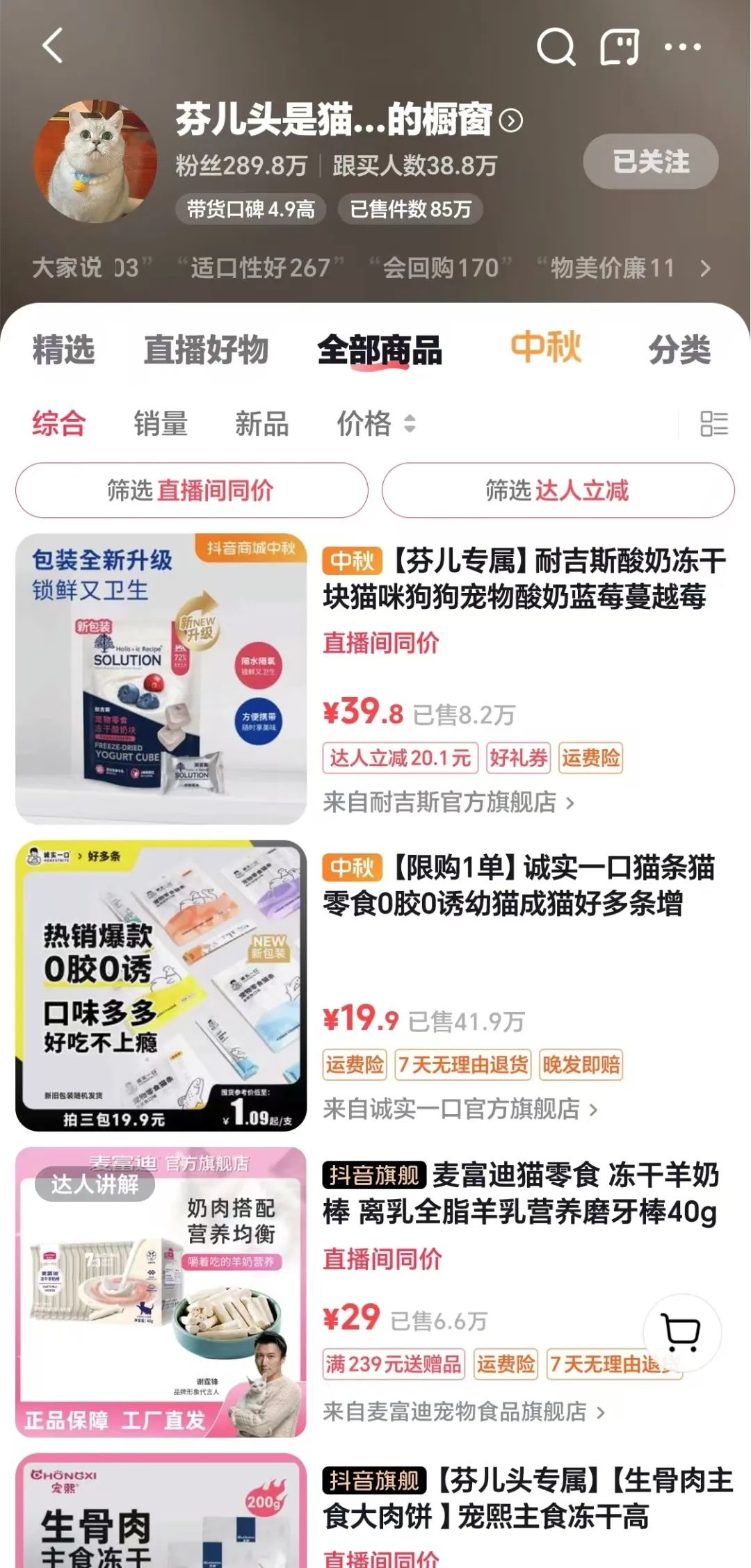751x1568 pixels.
Task: Switch to the 直播好物 tab
Action: pyautogui.click(x=206, y=349)
